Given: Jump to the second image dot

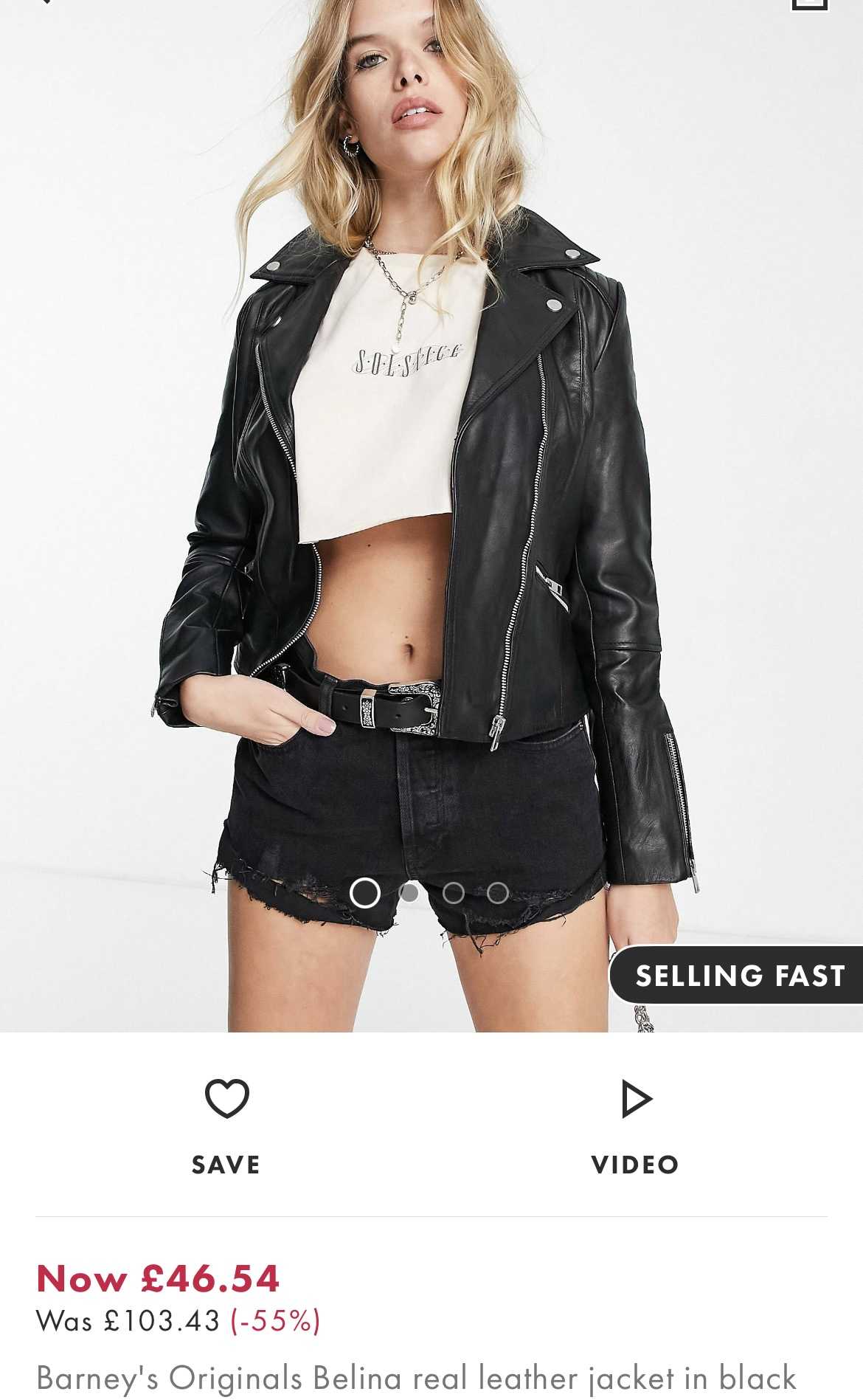Looking at the screenshot, I should [409, 893].
